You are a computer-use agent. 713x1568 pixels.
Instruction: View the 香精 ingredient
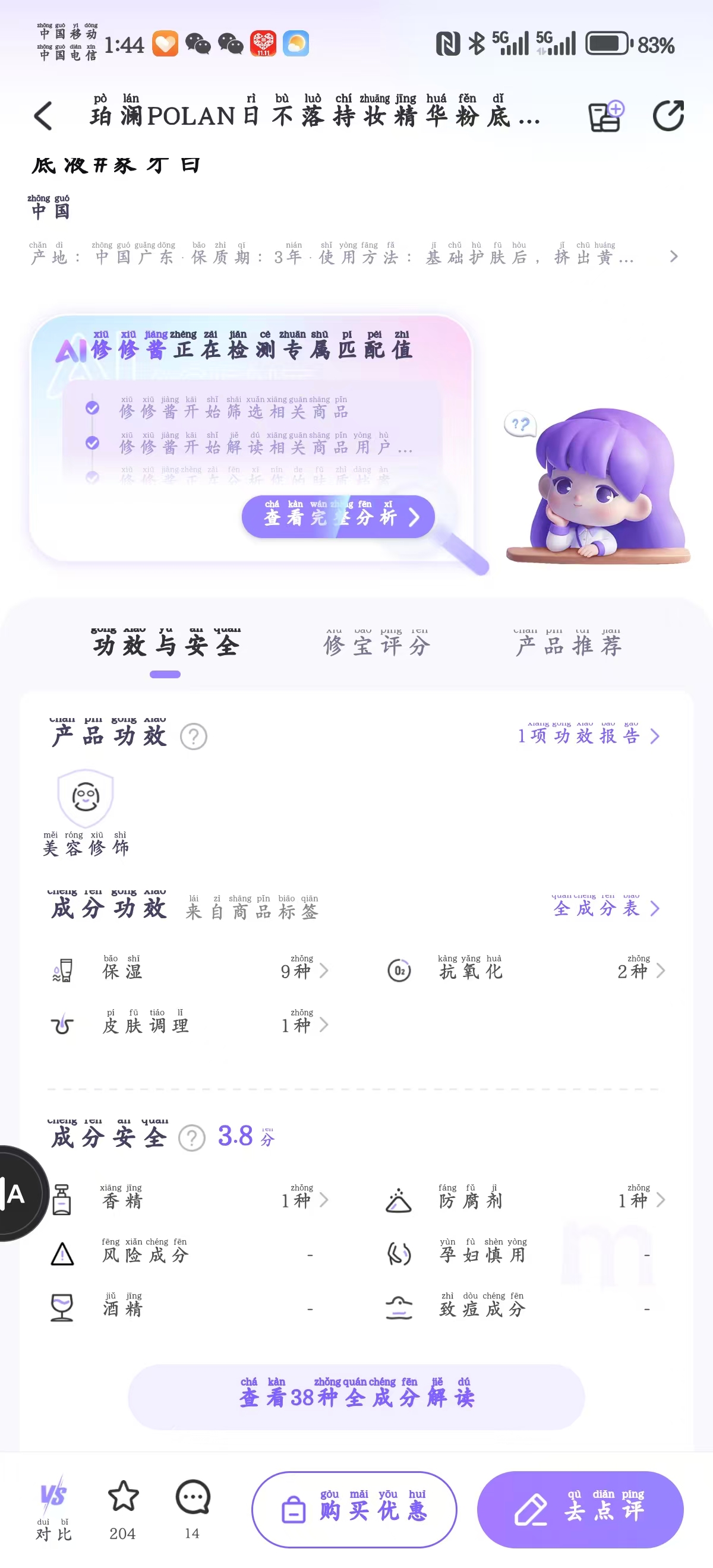pyautogui.click(x=304, y=1200)
